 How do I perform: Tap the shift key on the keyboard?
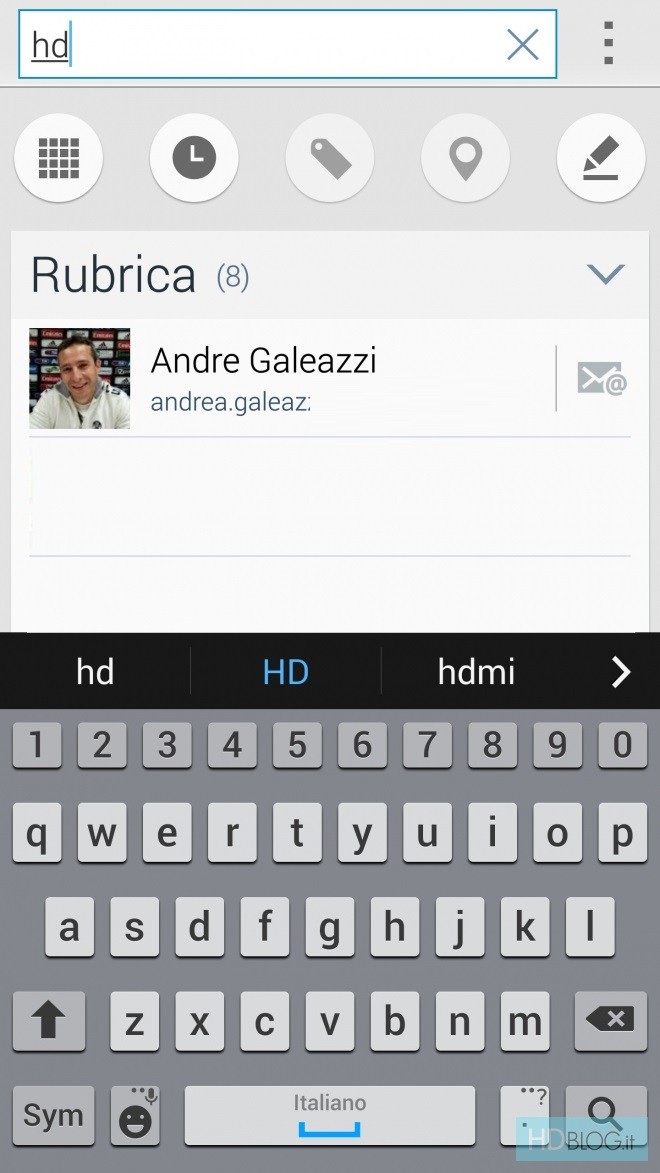(48, 1021)
